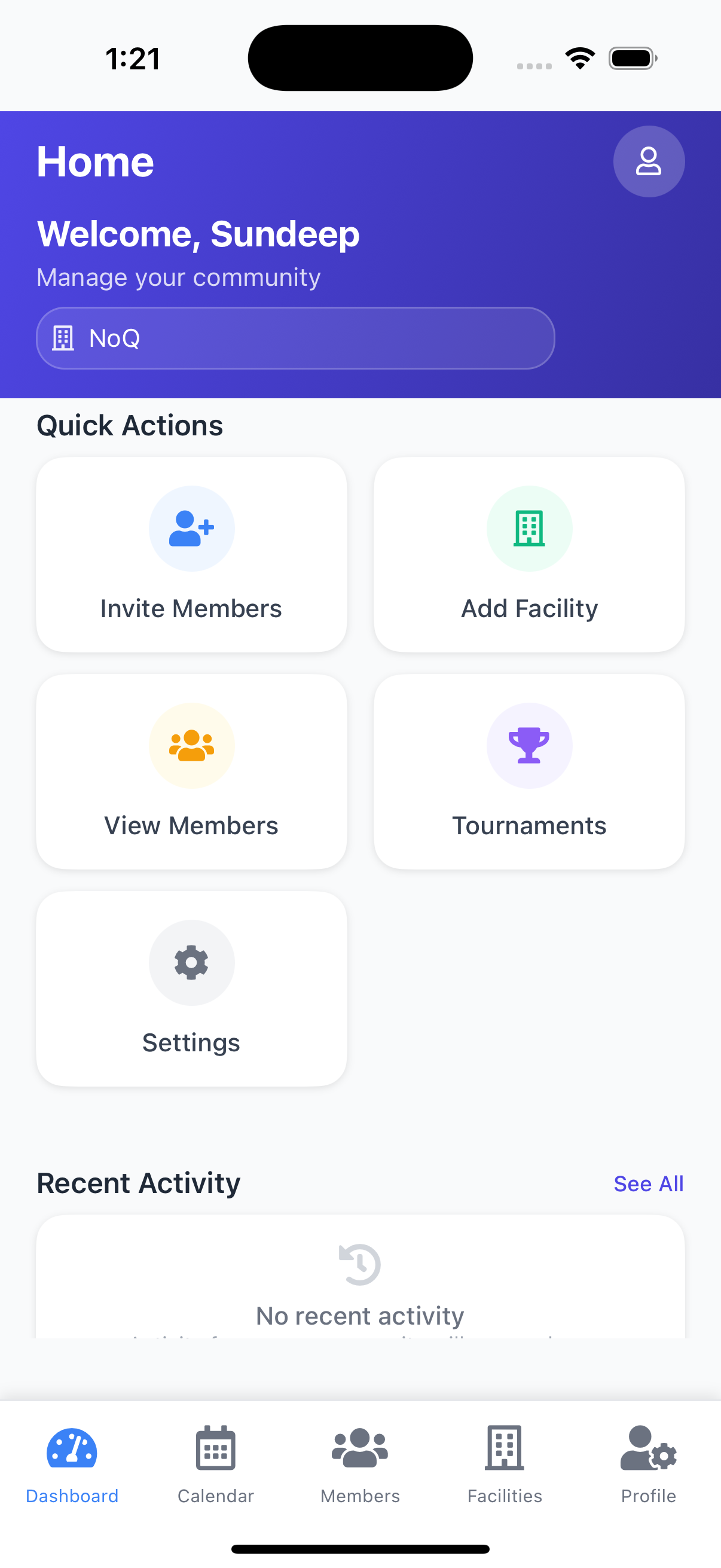Tap the Add Facility card
Screen dimensions: 721x1568
pos(528,554)
